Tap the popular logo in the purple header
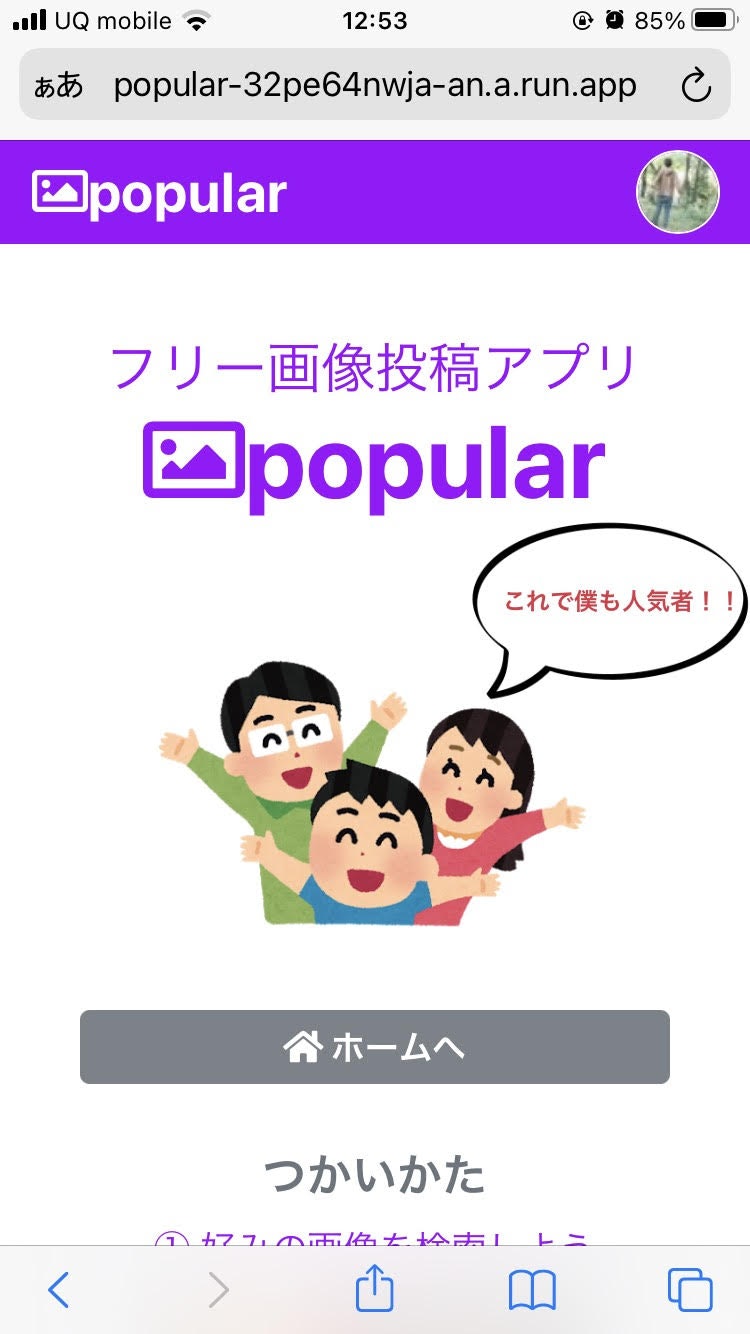Image resolution: width=750 pixels, height=1334 pixels. pyautogui.click(x=160, y=193)
